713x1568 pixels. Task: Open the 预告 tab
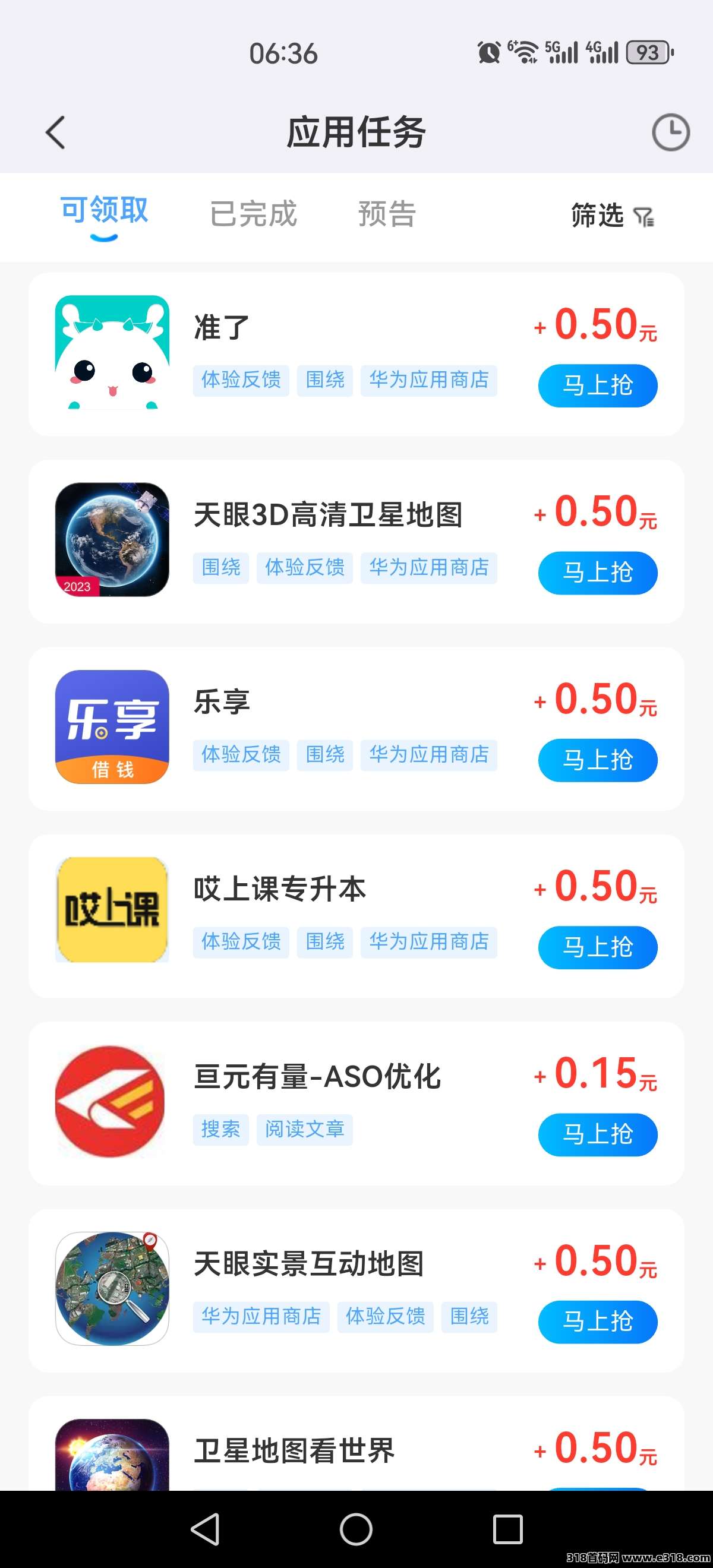pyautogui.click(x=387, y=214)
